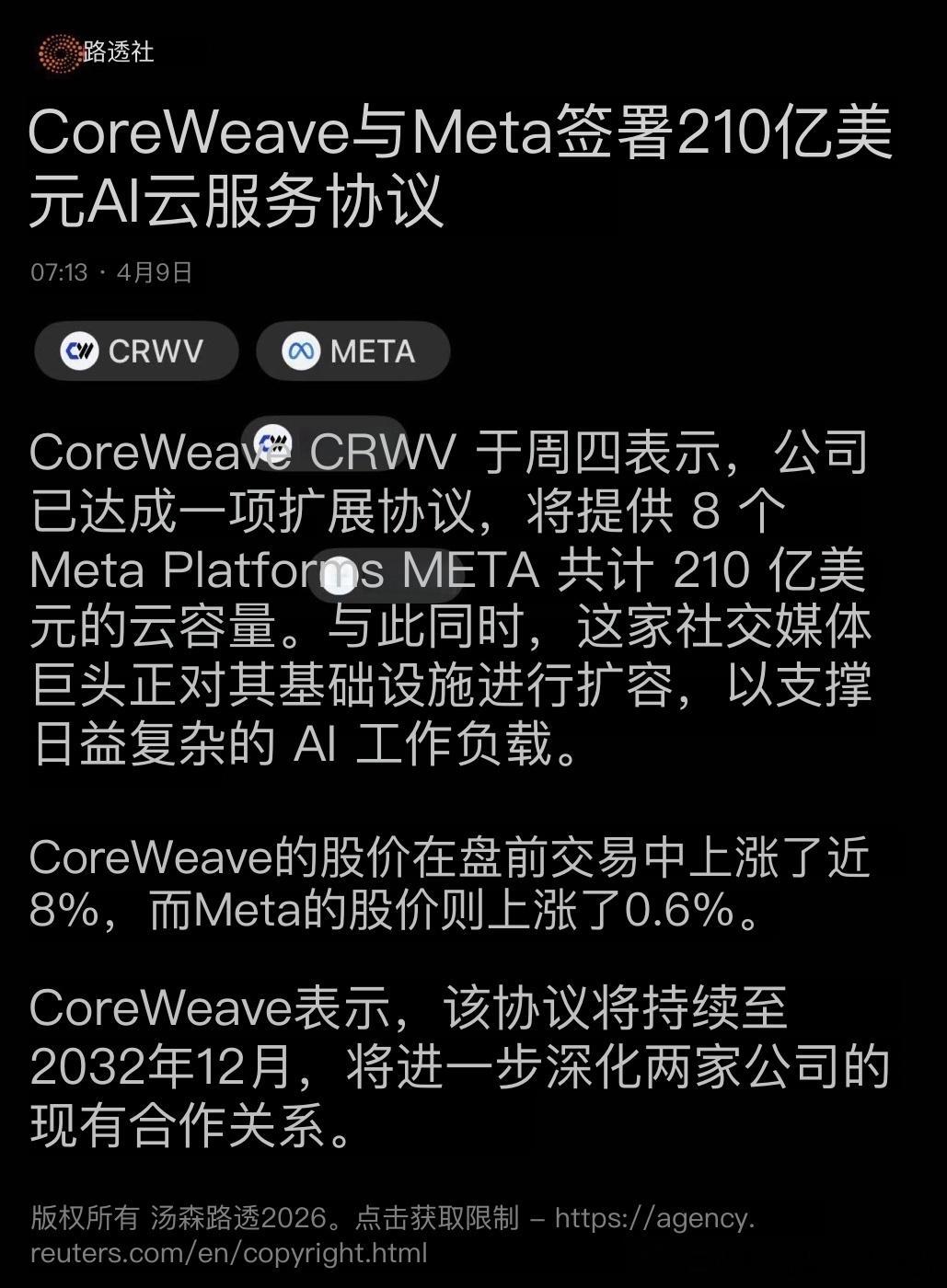
Task: Click the paragraph about 210亿美元 cloud deal
Action: coord(451,598)
